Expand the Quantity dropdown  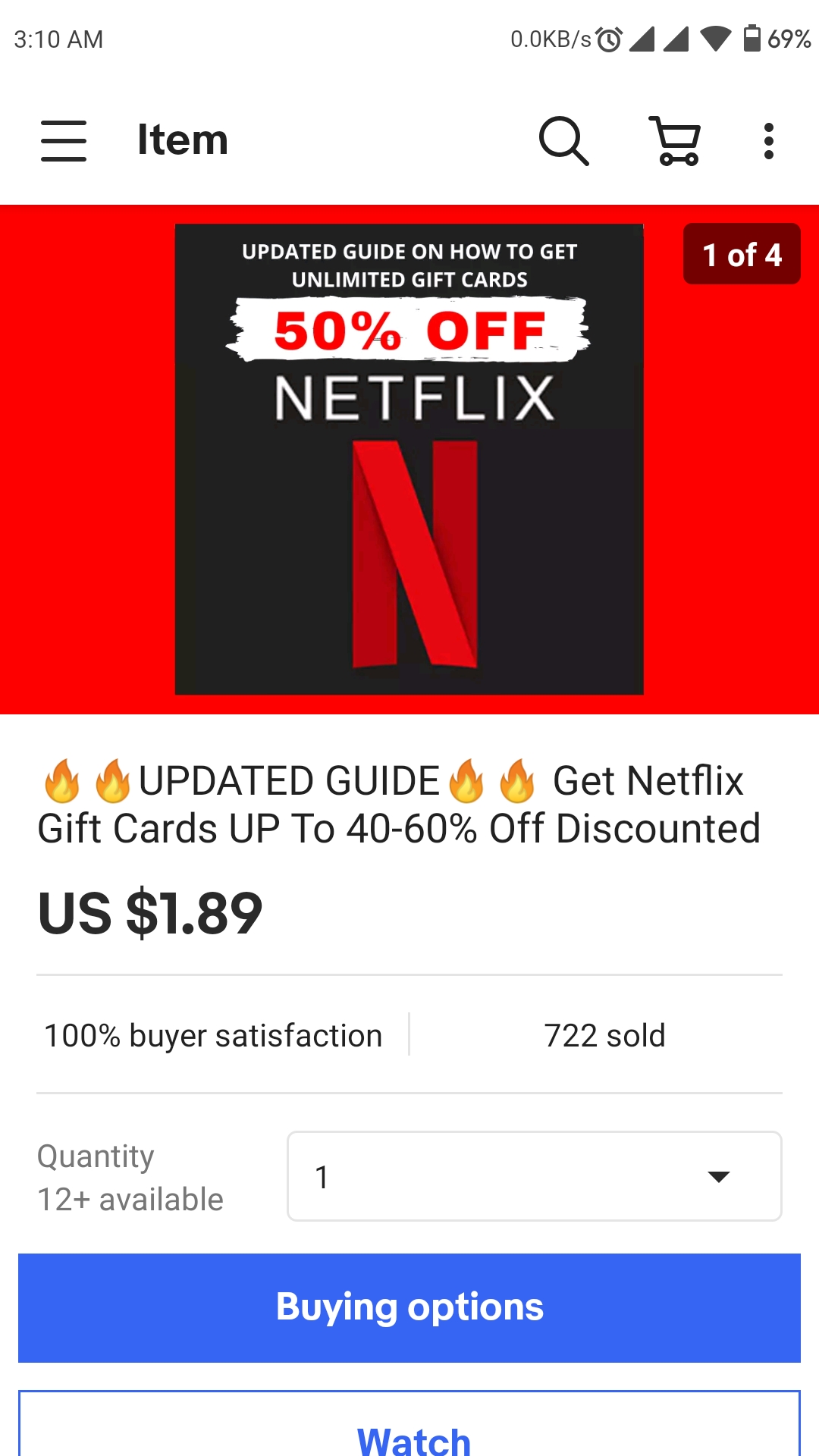pos(534,1176)
